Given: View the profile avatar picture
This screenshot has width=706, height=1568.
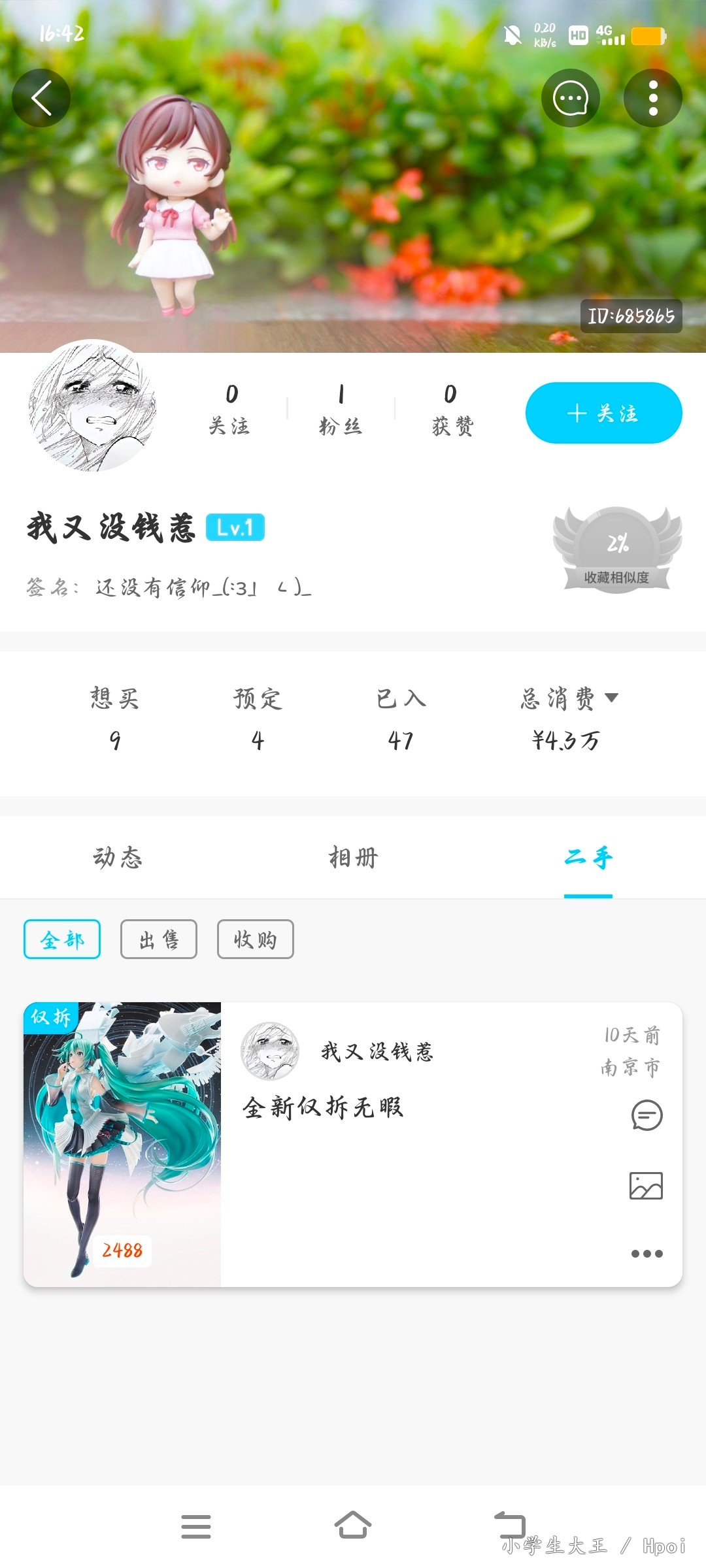Looking at the screenshot, I should (93, 406).
